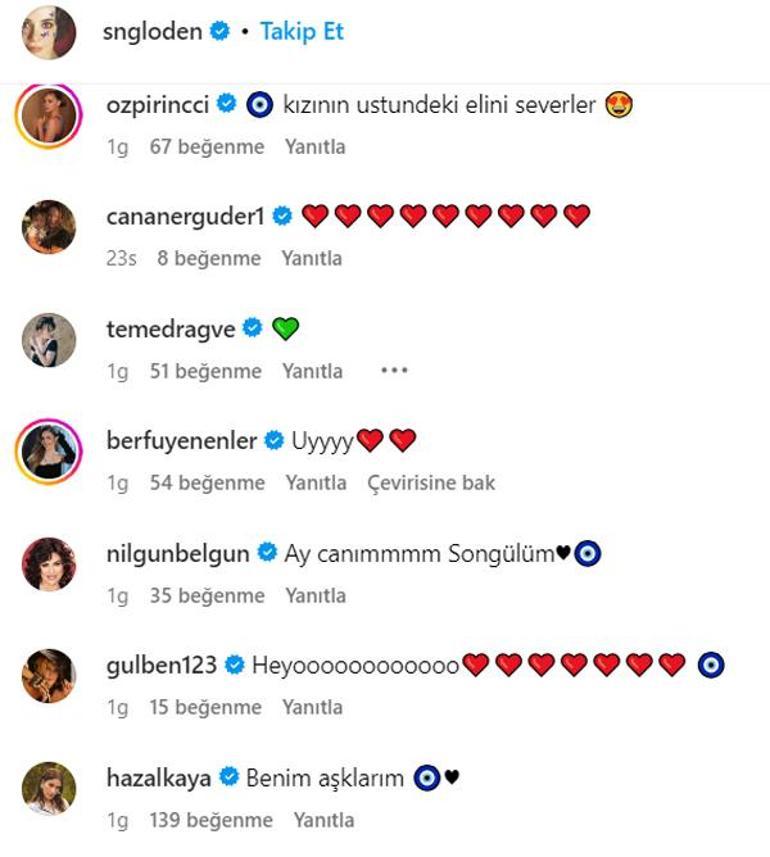
Task: Follow sngloden with Takip Et
Action: (x=301, y=32)
